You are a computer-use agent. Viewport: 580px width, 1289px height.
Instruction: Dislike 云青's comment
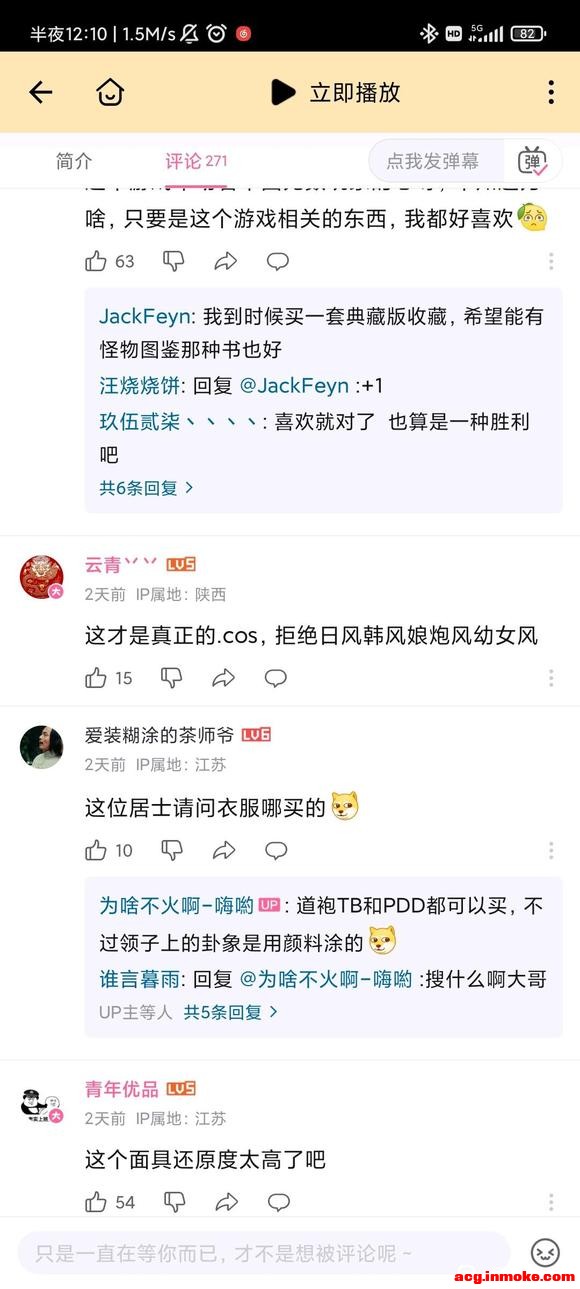click(x=173, y=678)
